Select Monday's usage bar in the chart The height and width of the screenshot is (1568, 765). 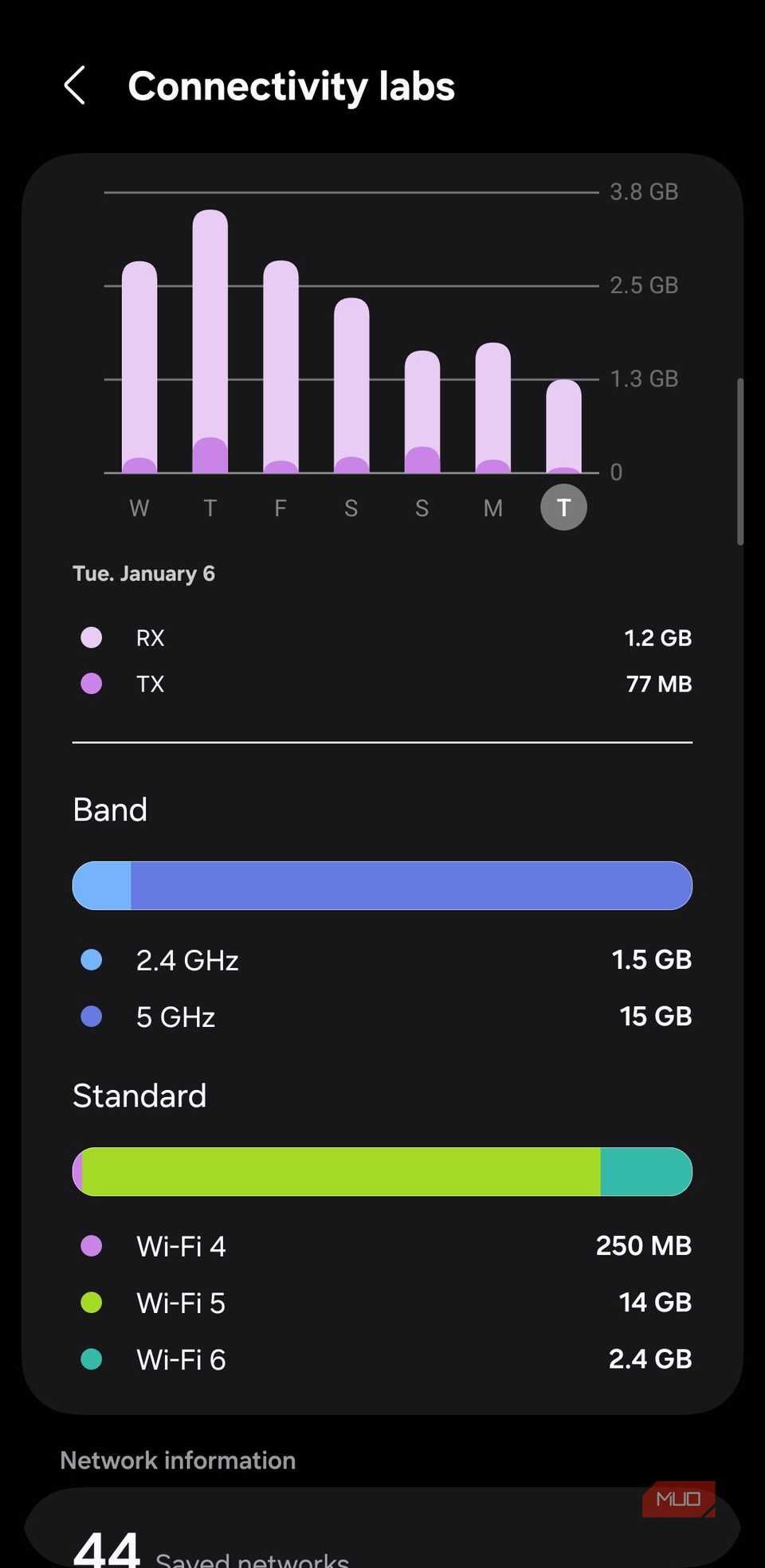[x=492, y=406]
